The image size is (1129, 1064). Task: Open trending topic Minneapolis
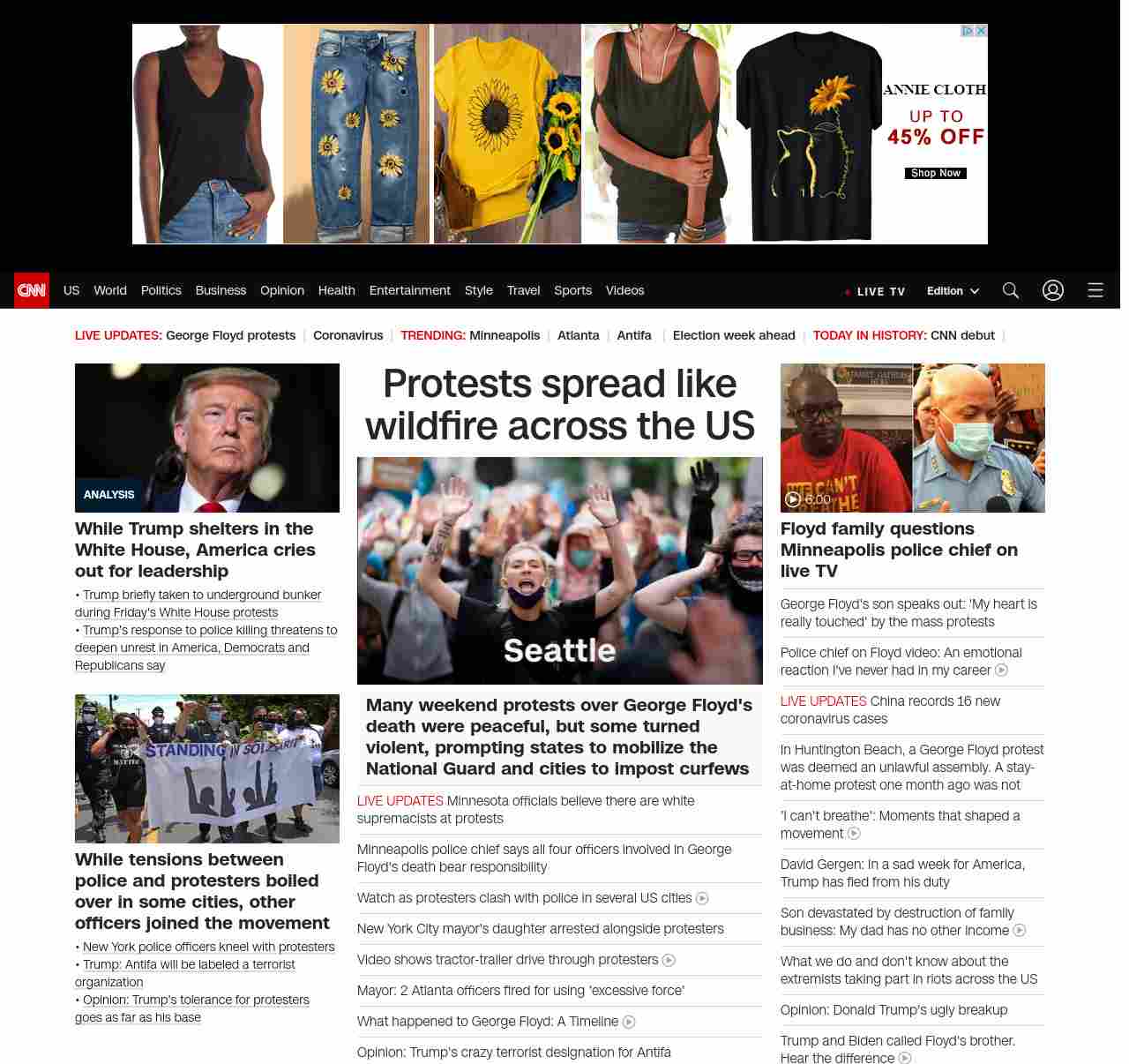(505, 335)
